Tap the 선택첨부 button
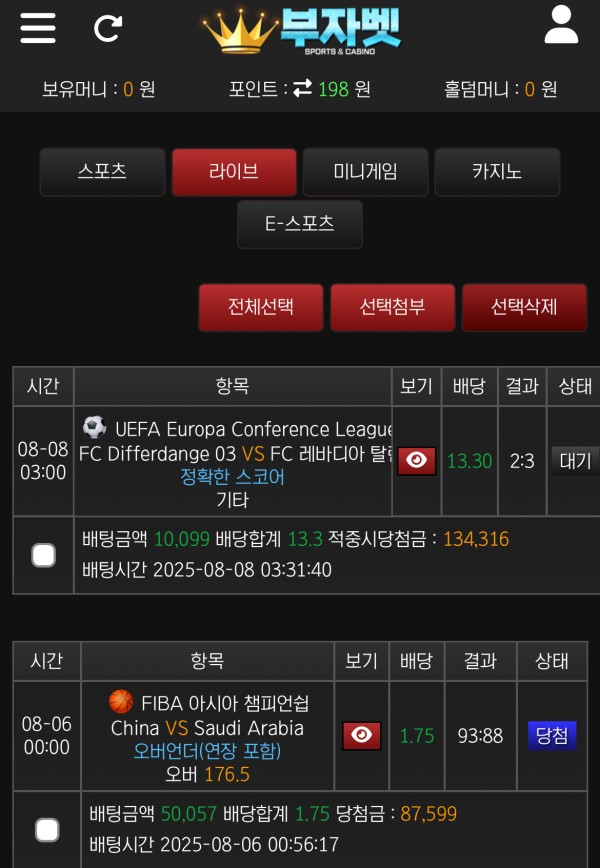 (392, 307)
